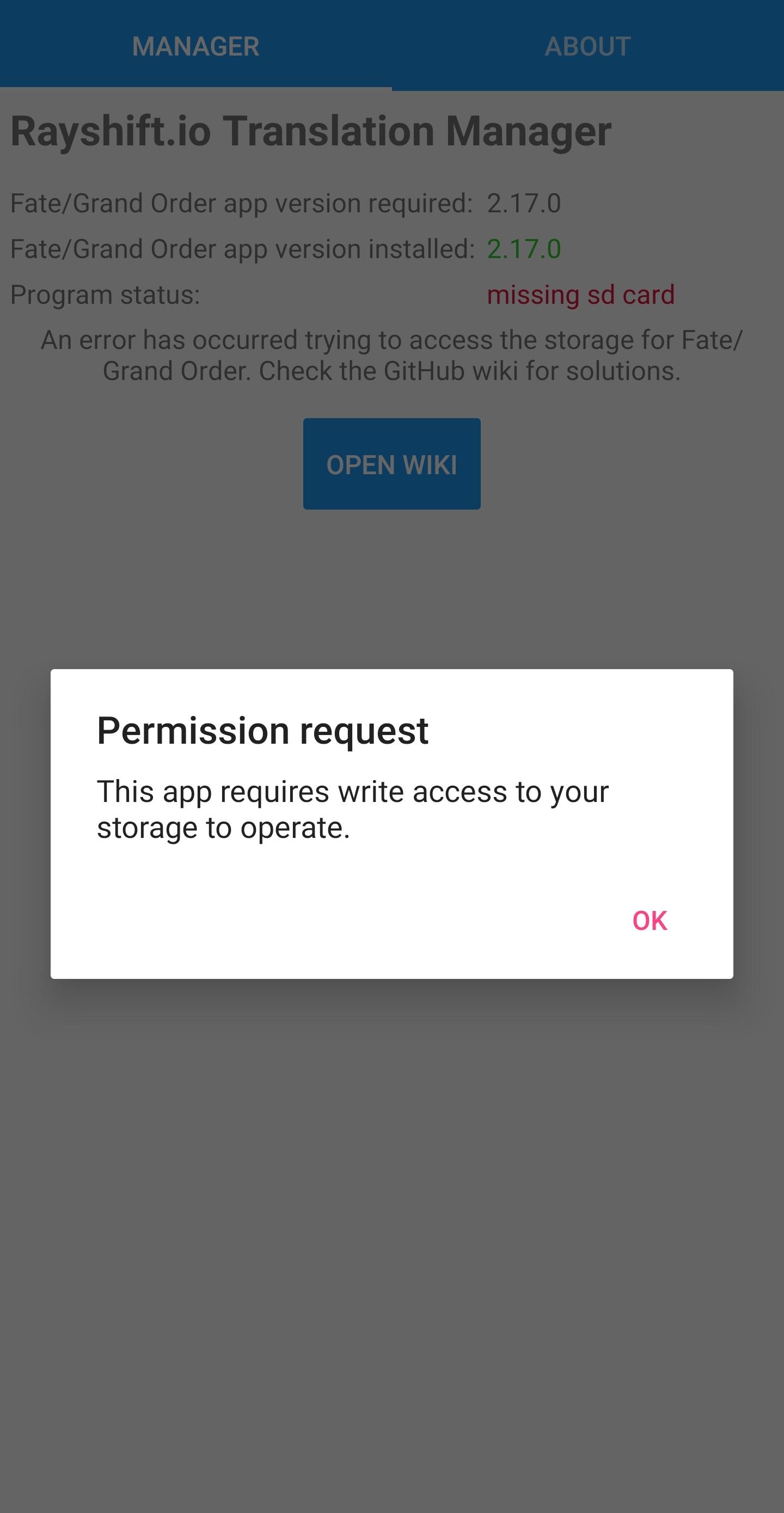The width and height of the screenshot is (784, 1513).
Task: Confirm the permission request with OK
Action: 650,920
